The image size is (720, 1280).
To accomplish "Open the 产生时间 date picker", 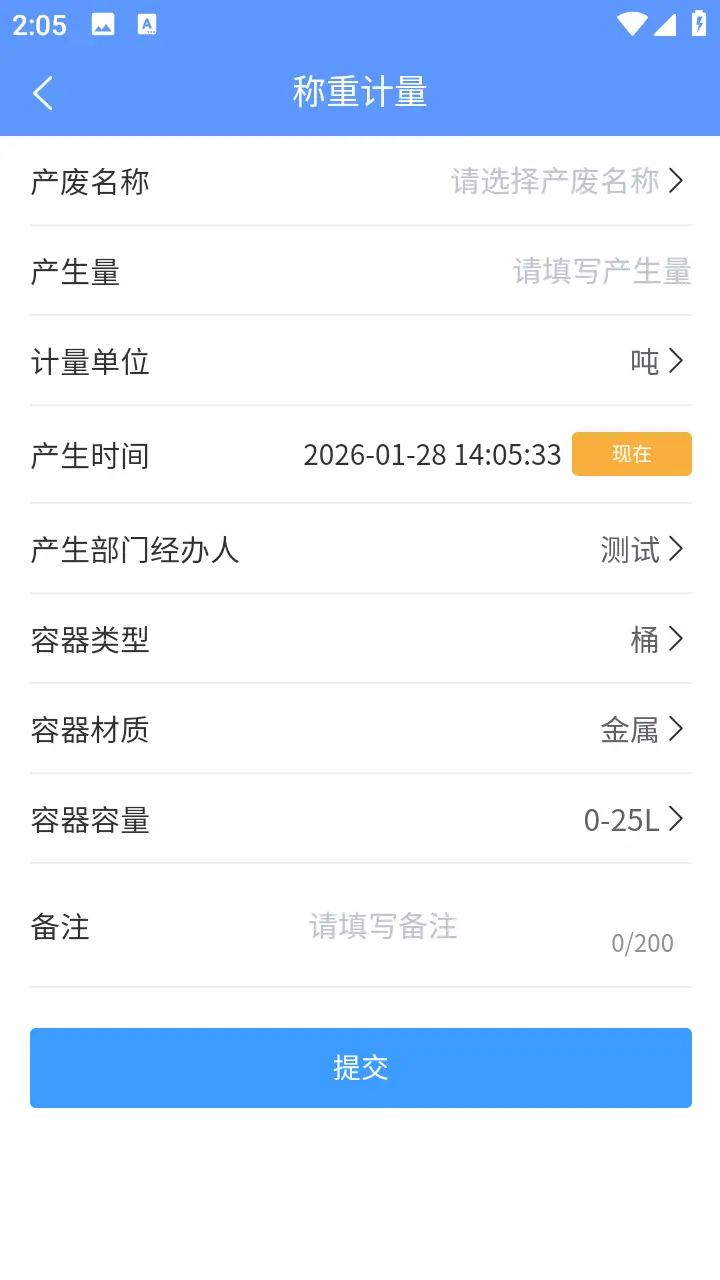I will point(432,455).
